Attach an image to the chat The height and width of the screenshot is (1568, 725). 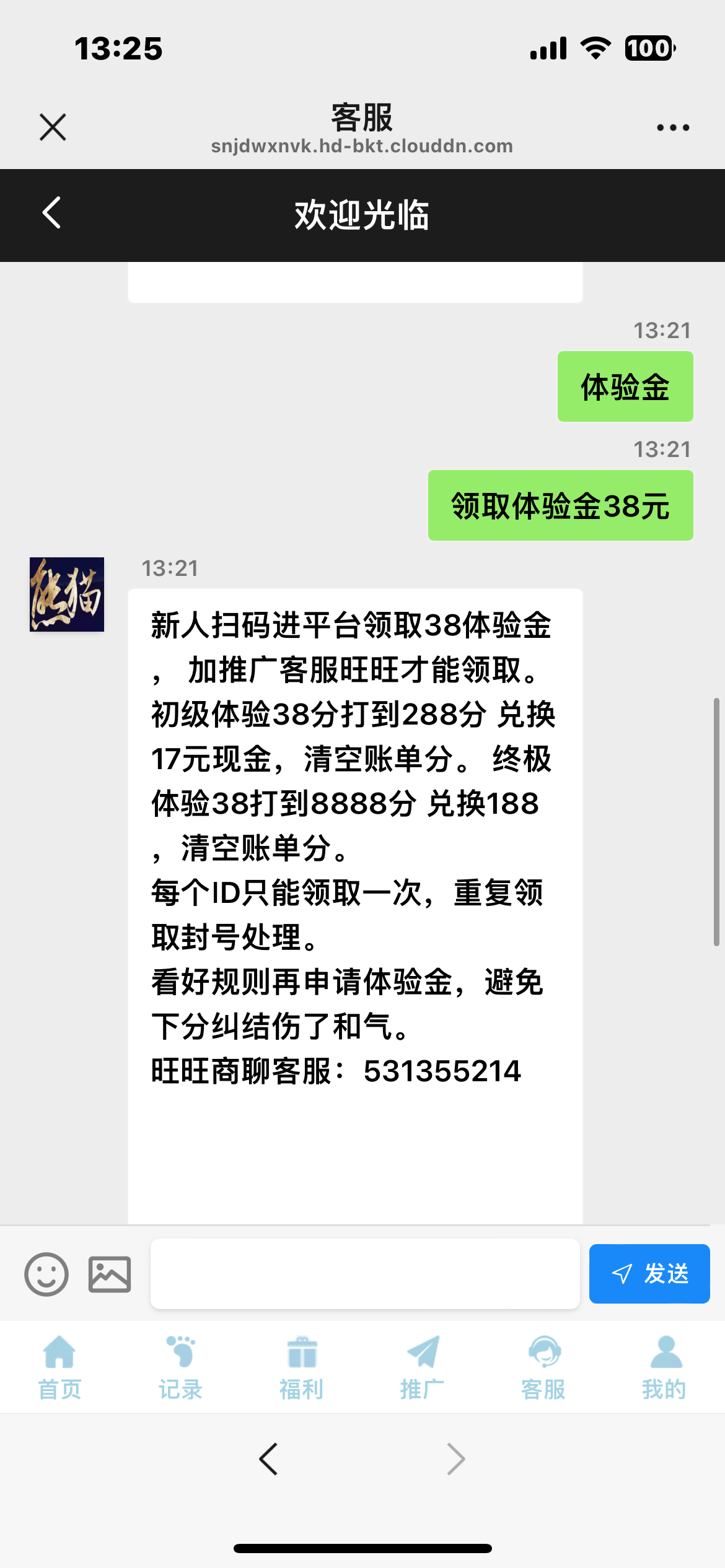pyautogui.click(x=110, y=1274)
